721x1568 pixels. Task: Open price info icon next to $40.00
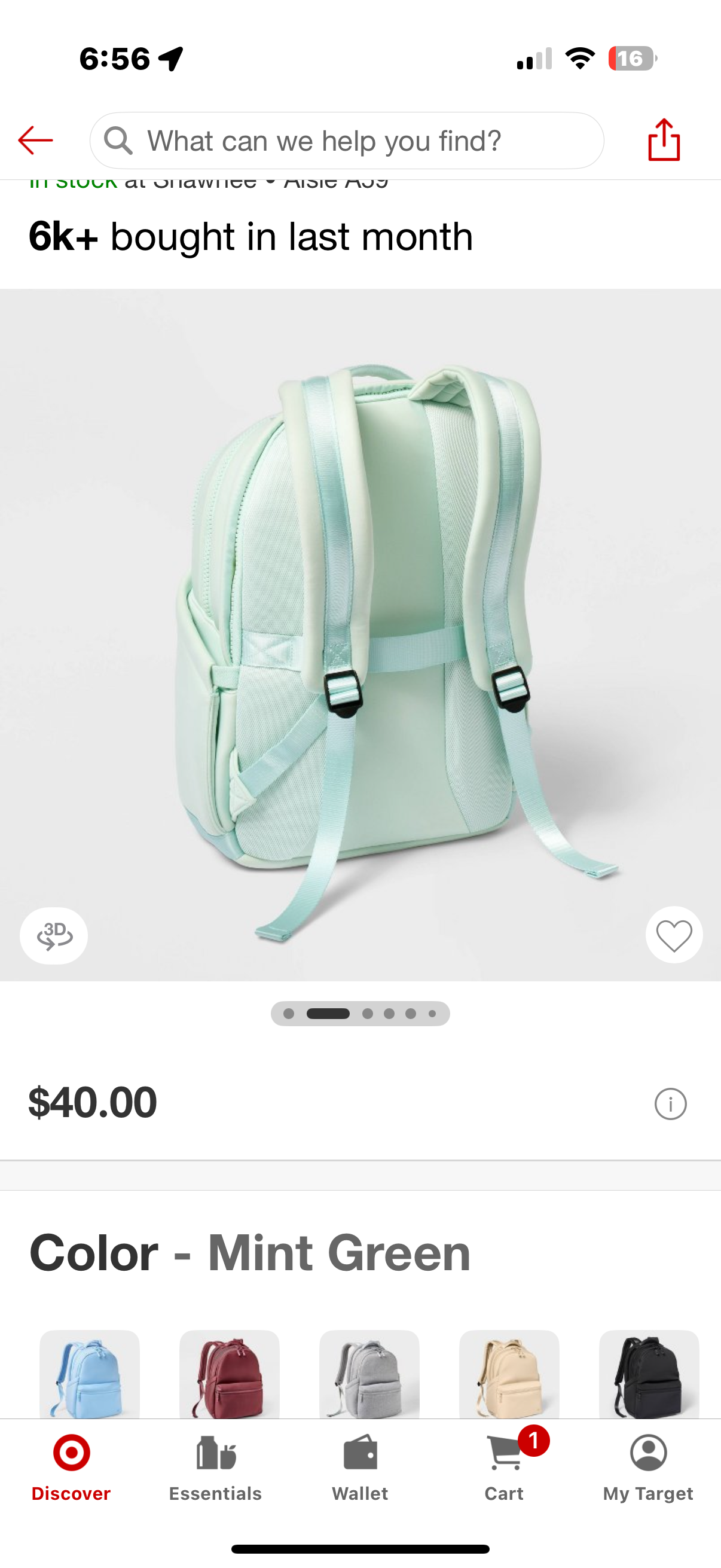click(x=670, y=1104)
